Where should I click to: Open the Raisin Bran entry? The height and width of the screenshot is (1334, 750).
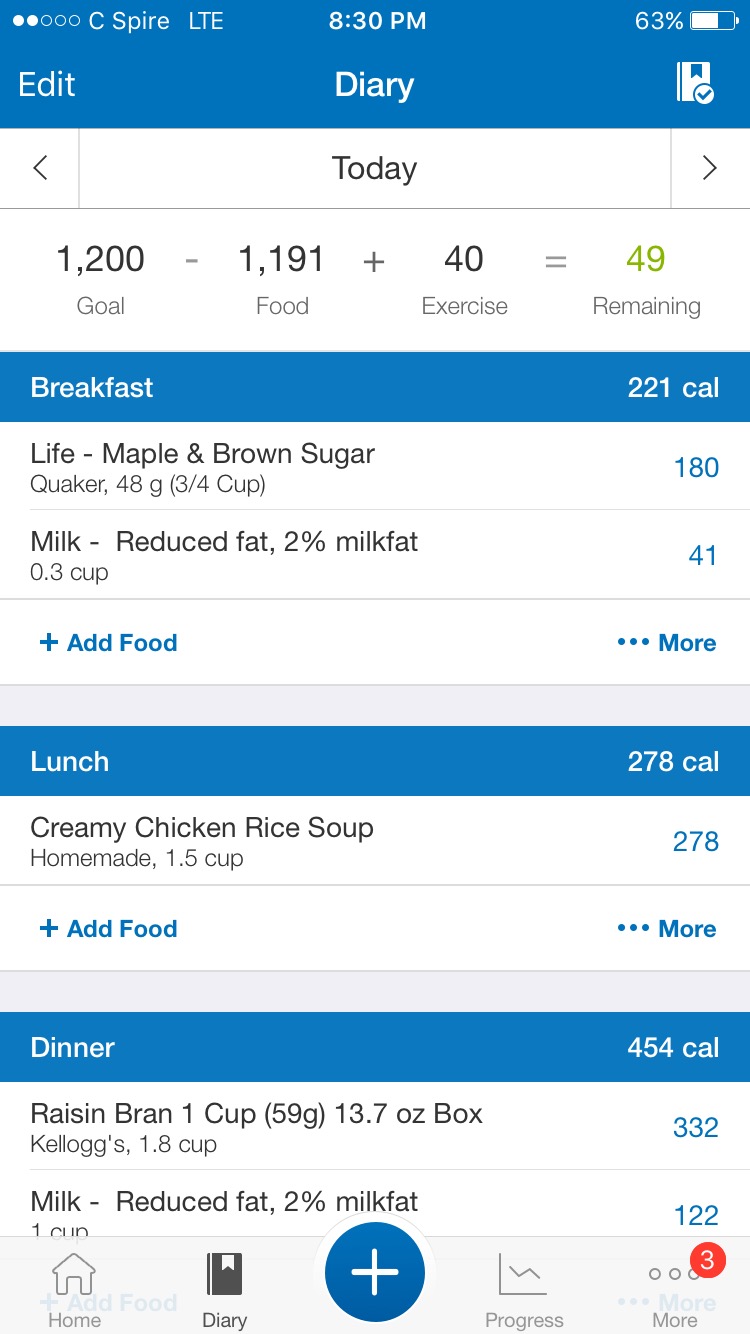(x=375, y=1127)
